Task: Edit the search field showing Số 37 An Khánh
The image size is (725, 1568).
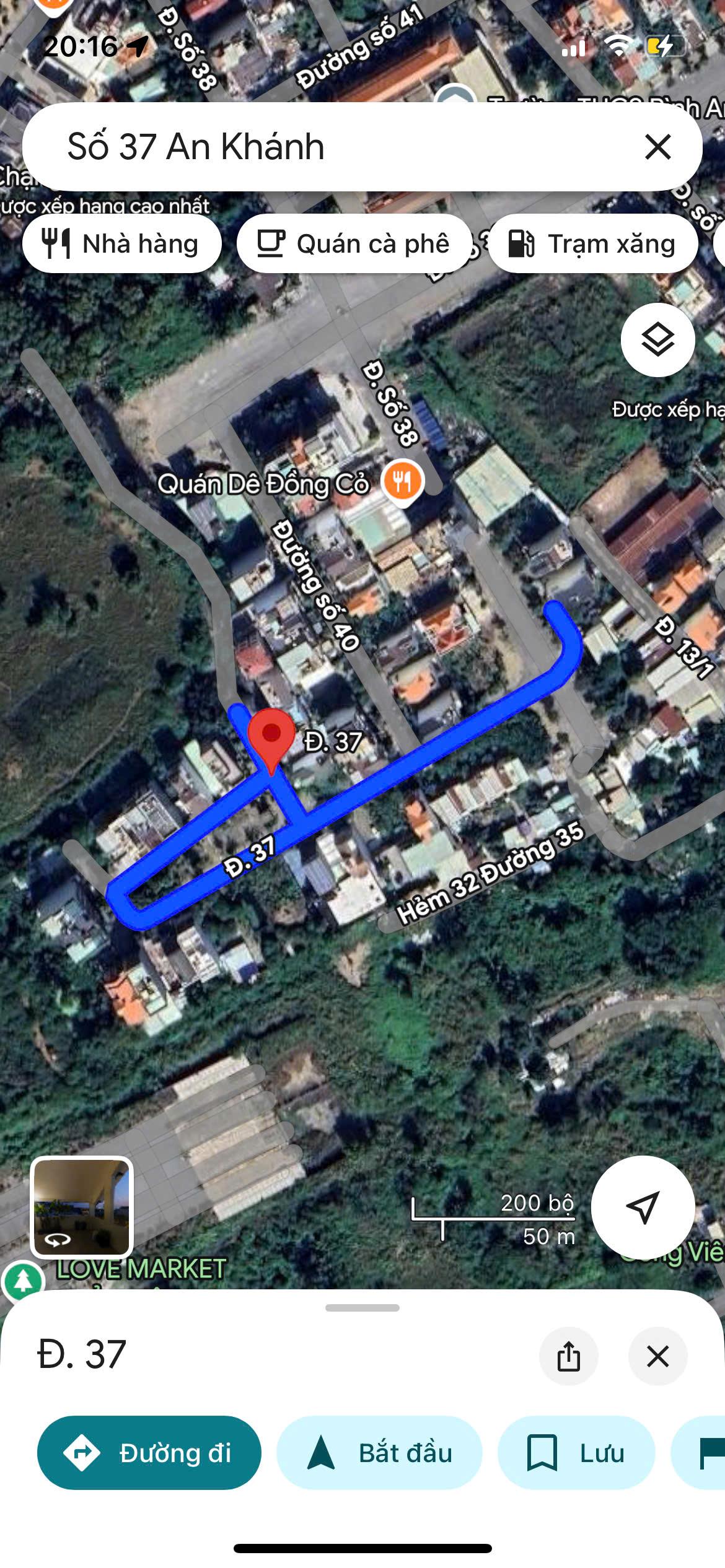Action: (335, 147)
